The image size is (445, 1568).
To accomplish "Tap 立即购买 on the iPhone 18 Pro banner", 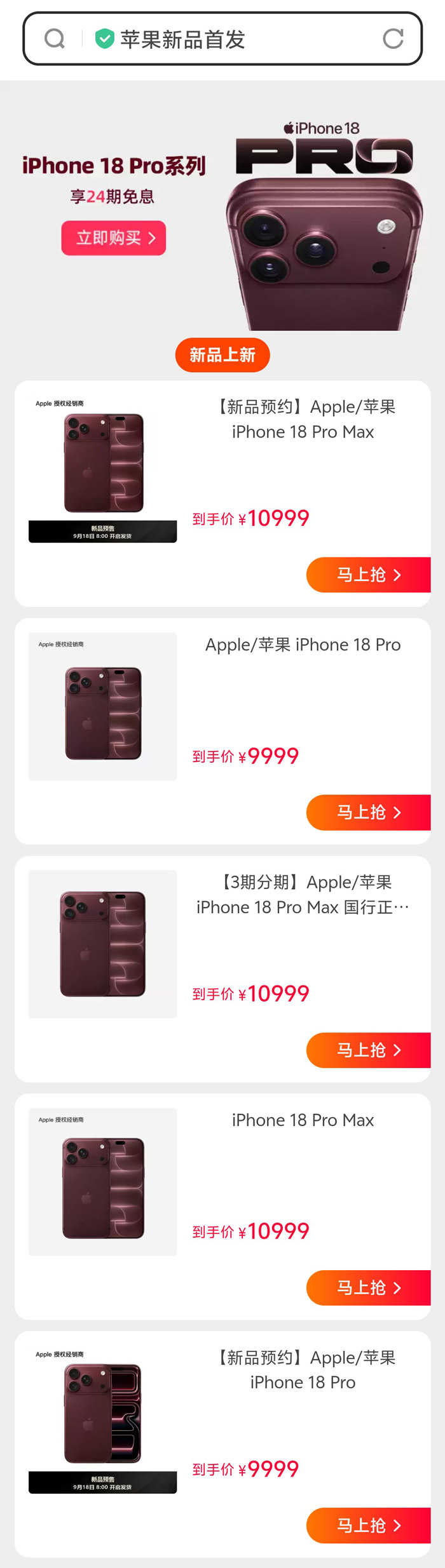I will (x=114, y=238).
